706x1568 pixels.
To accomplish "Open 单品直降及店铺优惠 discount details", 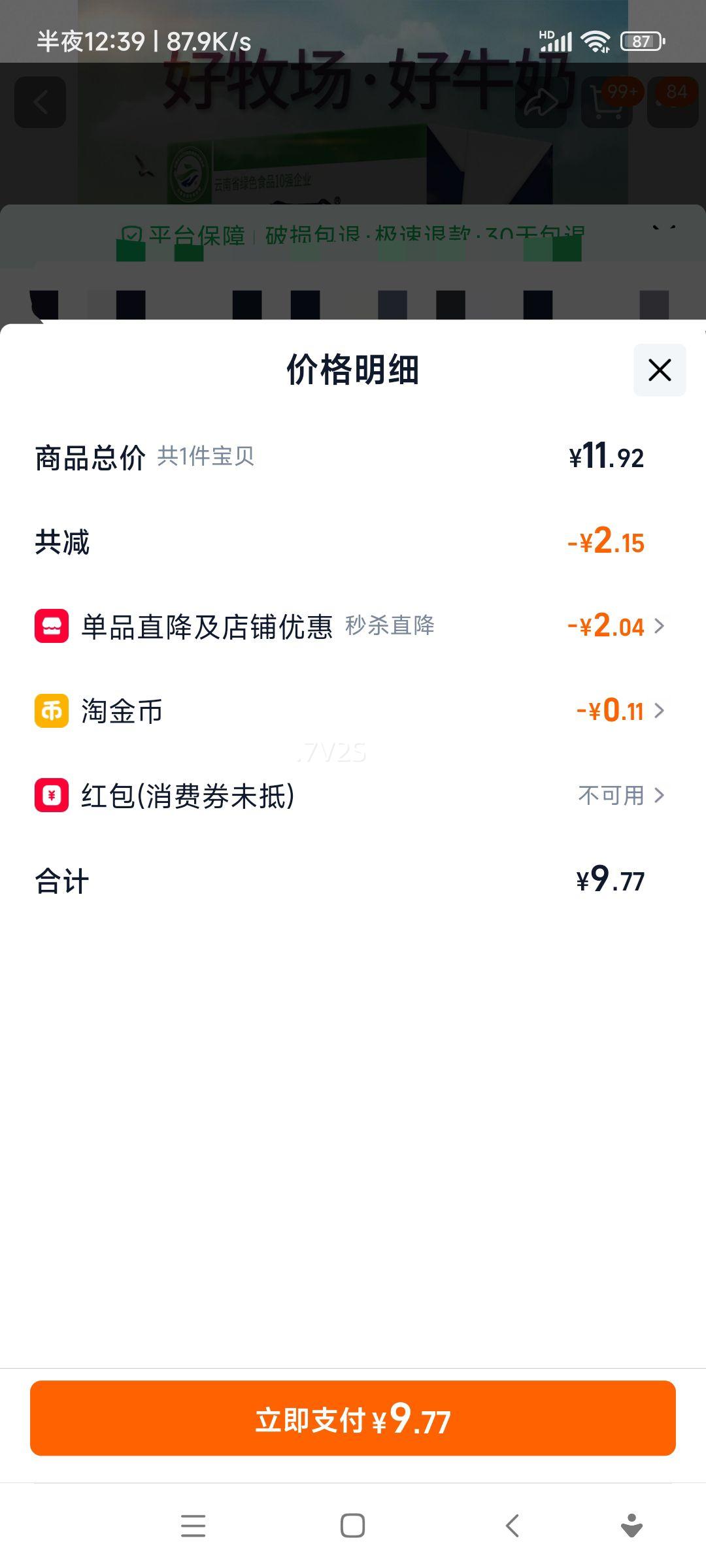I will click(x=353, y=627).
